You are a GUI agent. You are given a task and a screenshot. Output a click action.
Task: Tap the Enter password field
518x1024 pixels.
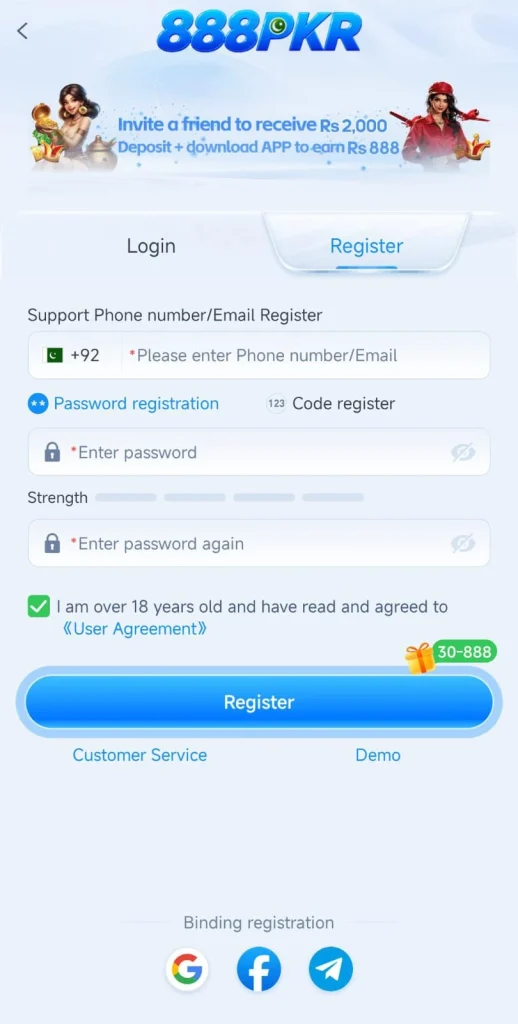point(259,452)
